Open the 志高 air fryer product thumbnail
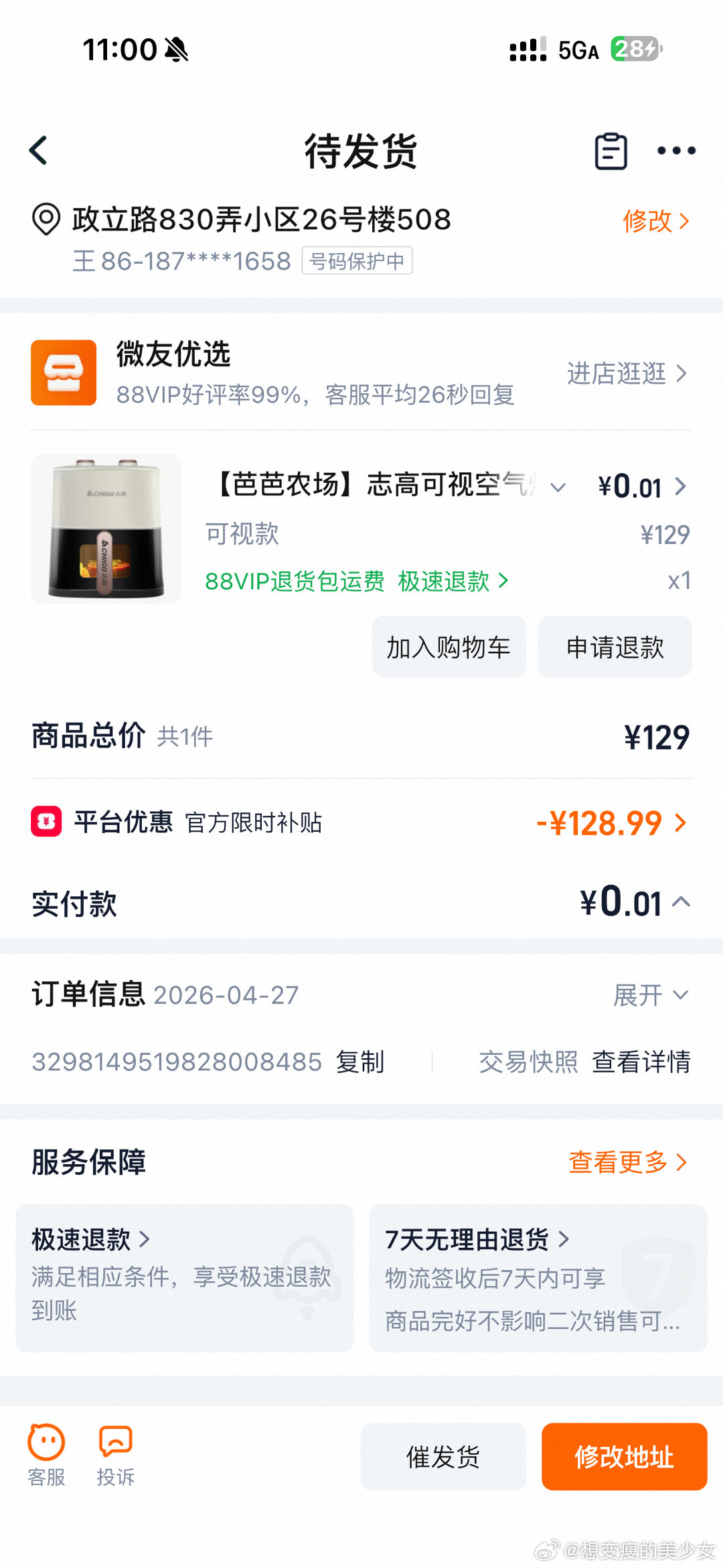723x1568 pixels. 106,528
